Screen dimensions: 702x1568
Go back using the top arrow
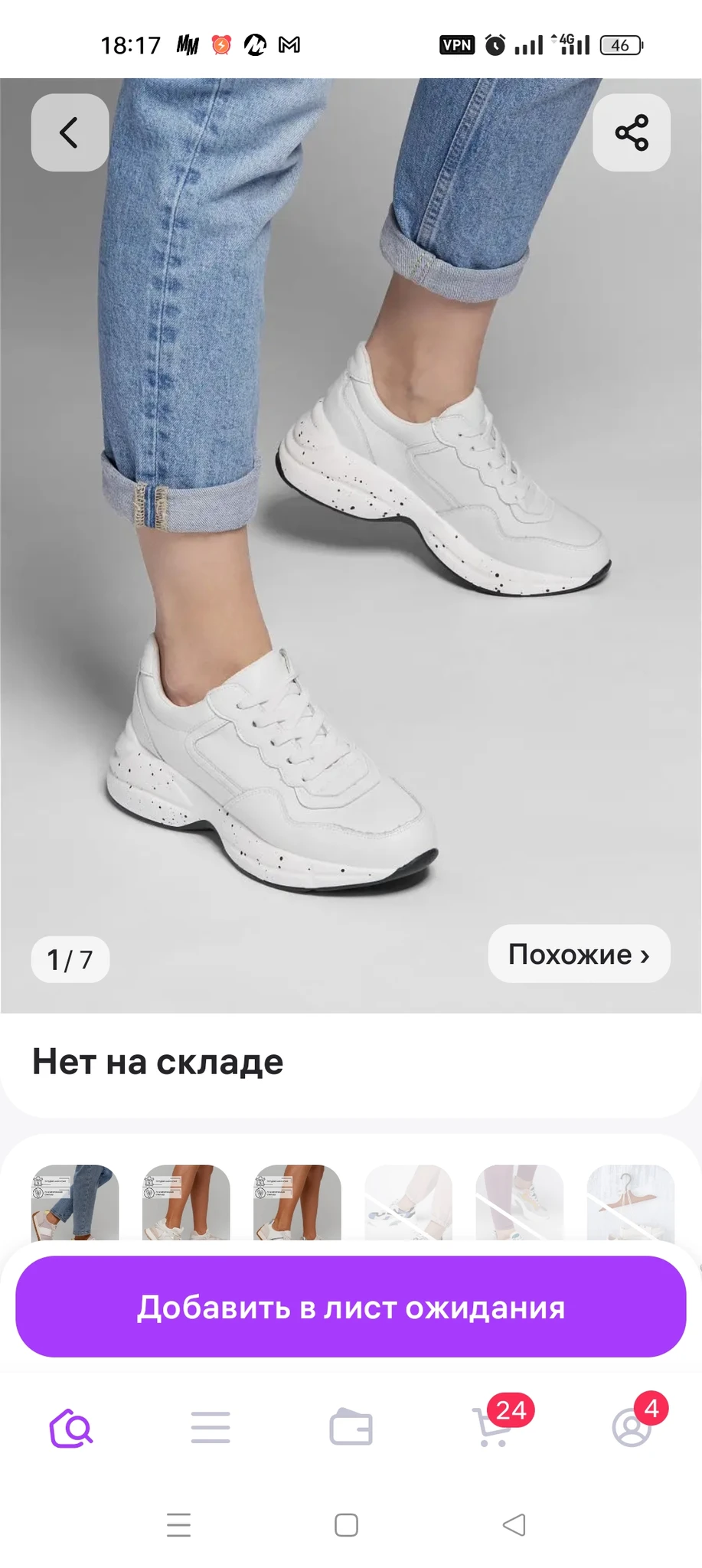[70, 132]
